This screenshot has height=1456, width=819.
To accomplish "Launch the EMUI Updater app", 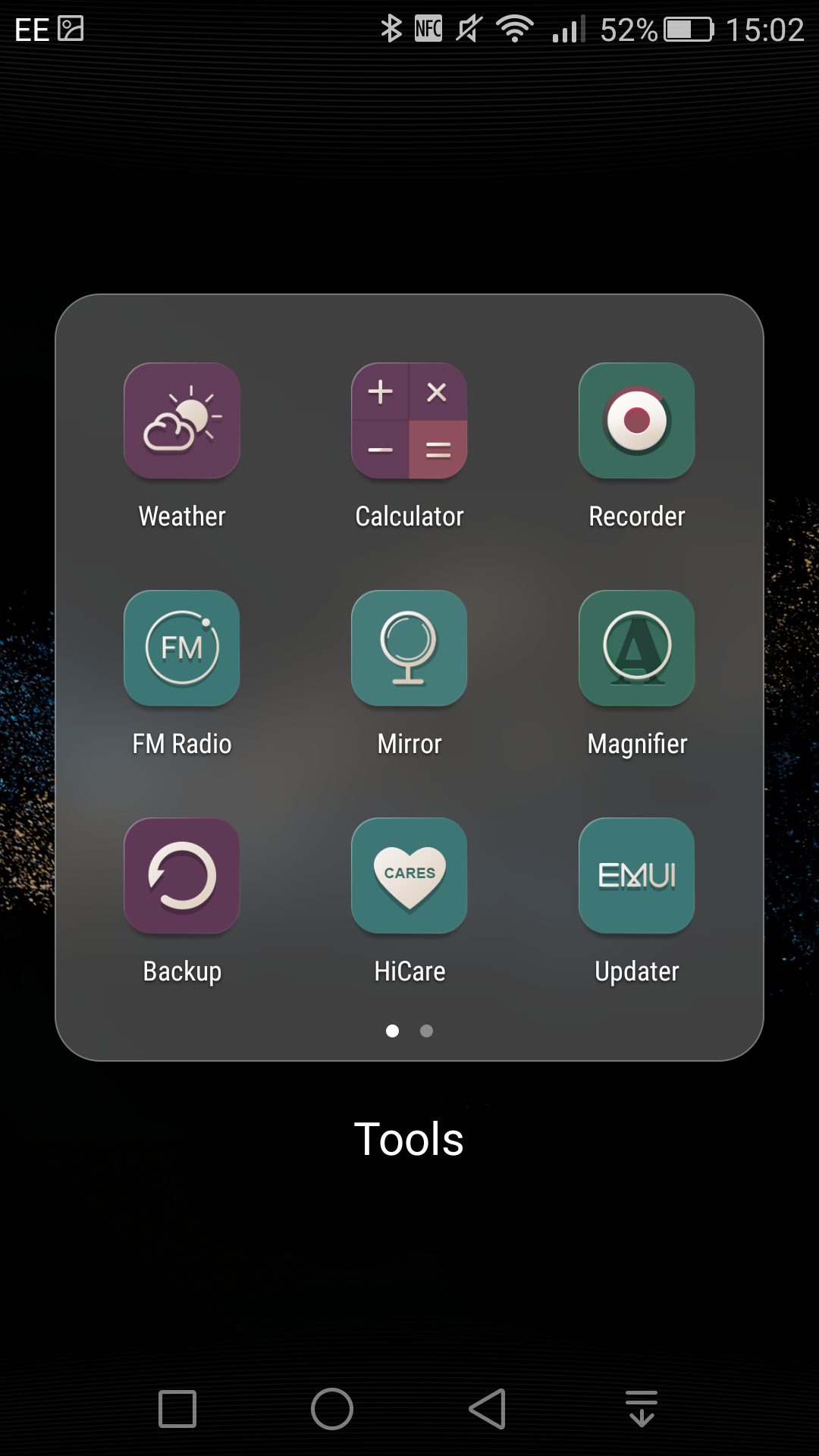I will tap(637, 876).
